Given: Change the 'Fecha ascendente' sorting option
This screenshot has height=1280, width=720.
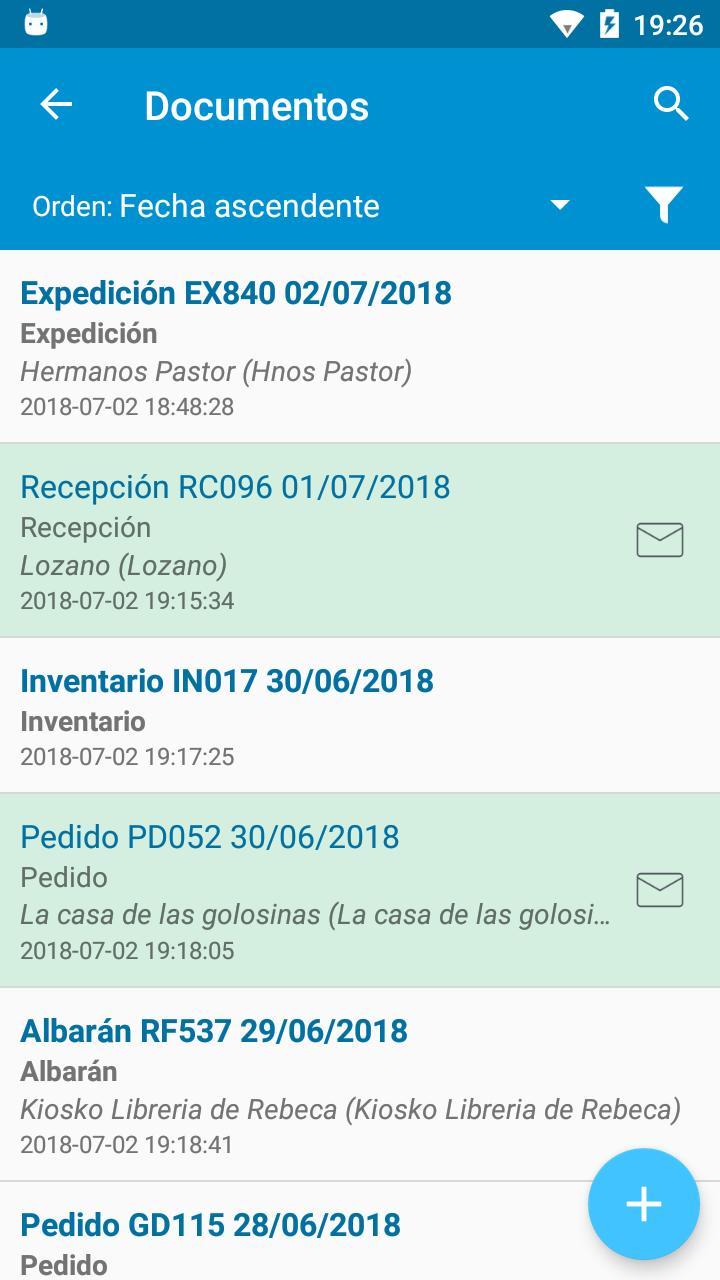Looking at the screenshot, I should pyautogui.click(x=249, y=205).
